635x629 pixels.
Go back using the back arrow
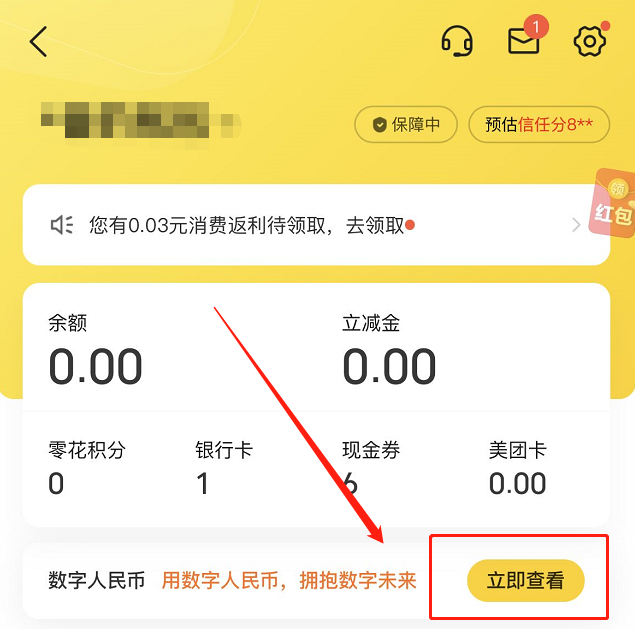coord(39,42)
